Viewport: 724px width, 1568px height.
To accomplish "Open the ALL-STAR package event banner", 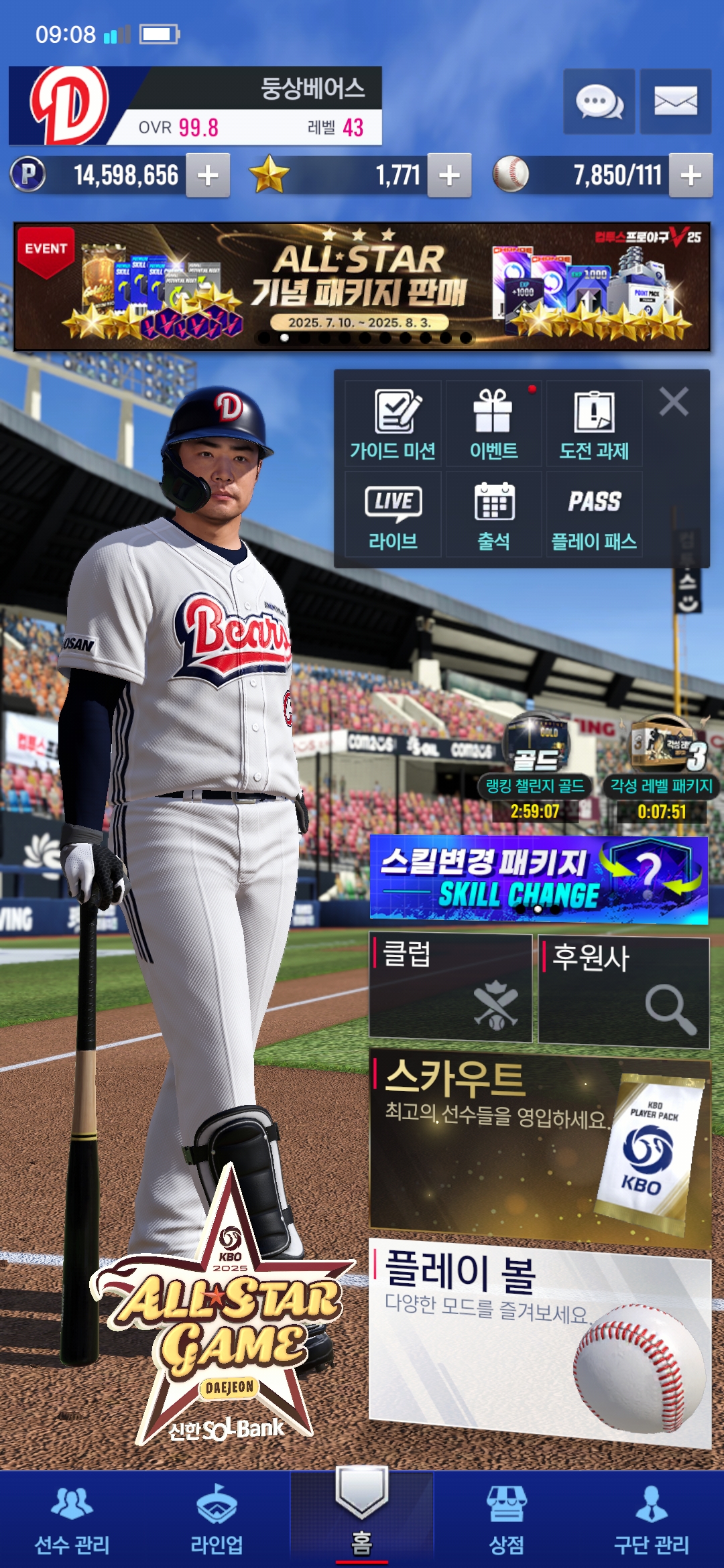I will pos(362,287).
